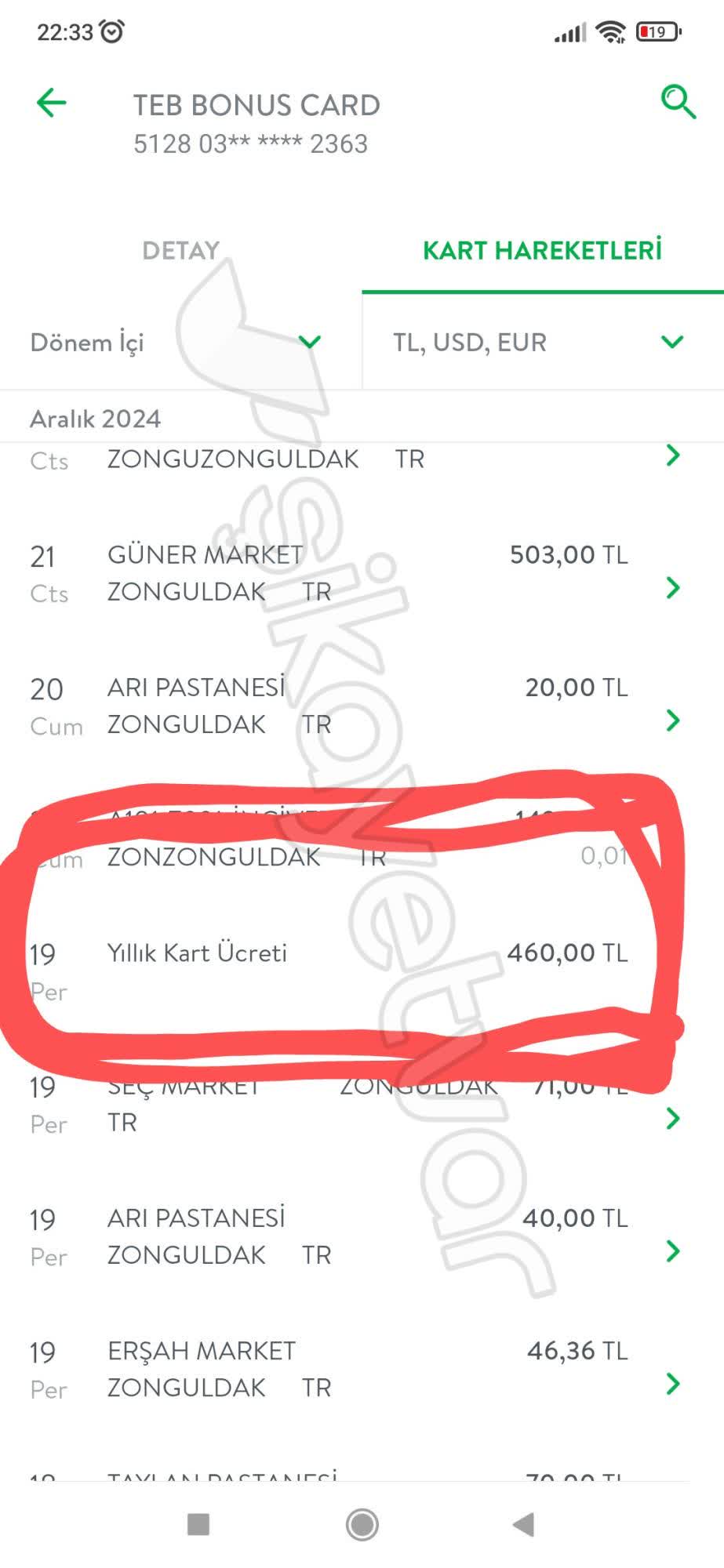Open the ARI PASTANESİ 20,00 TL transaction chevron
Viewport: 724px width, 1568px height.
(672, 718)
